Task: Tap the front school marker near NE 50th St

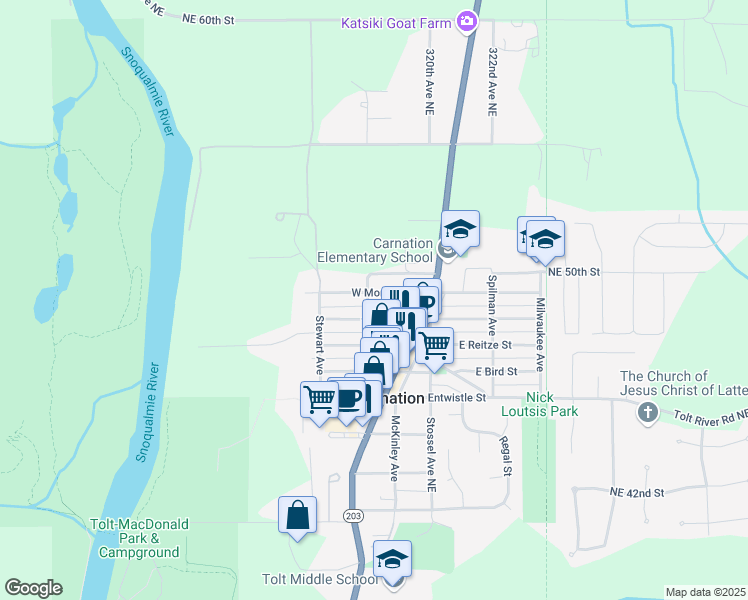Action: (545, 241)
